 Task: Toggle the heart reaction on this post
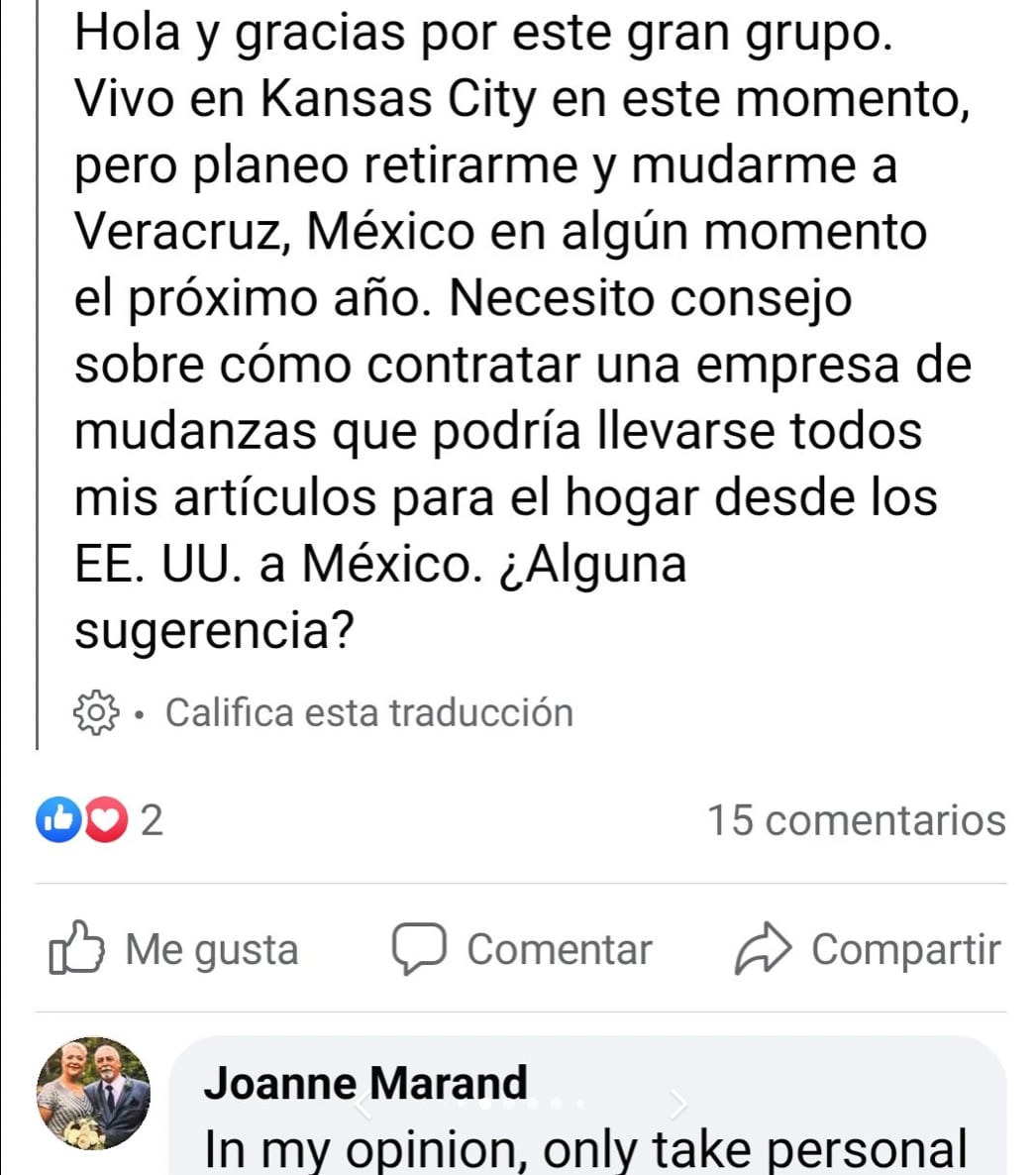click(105, 819)
